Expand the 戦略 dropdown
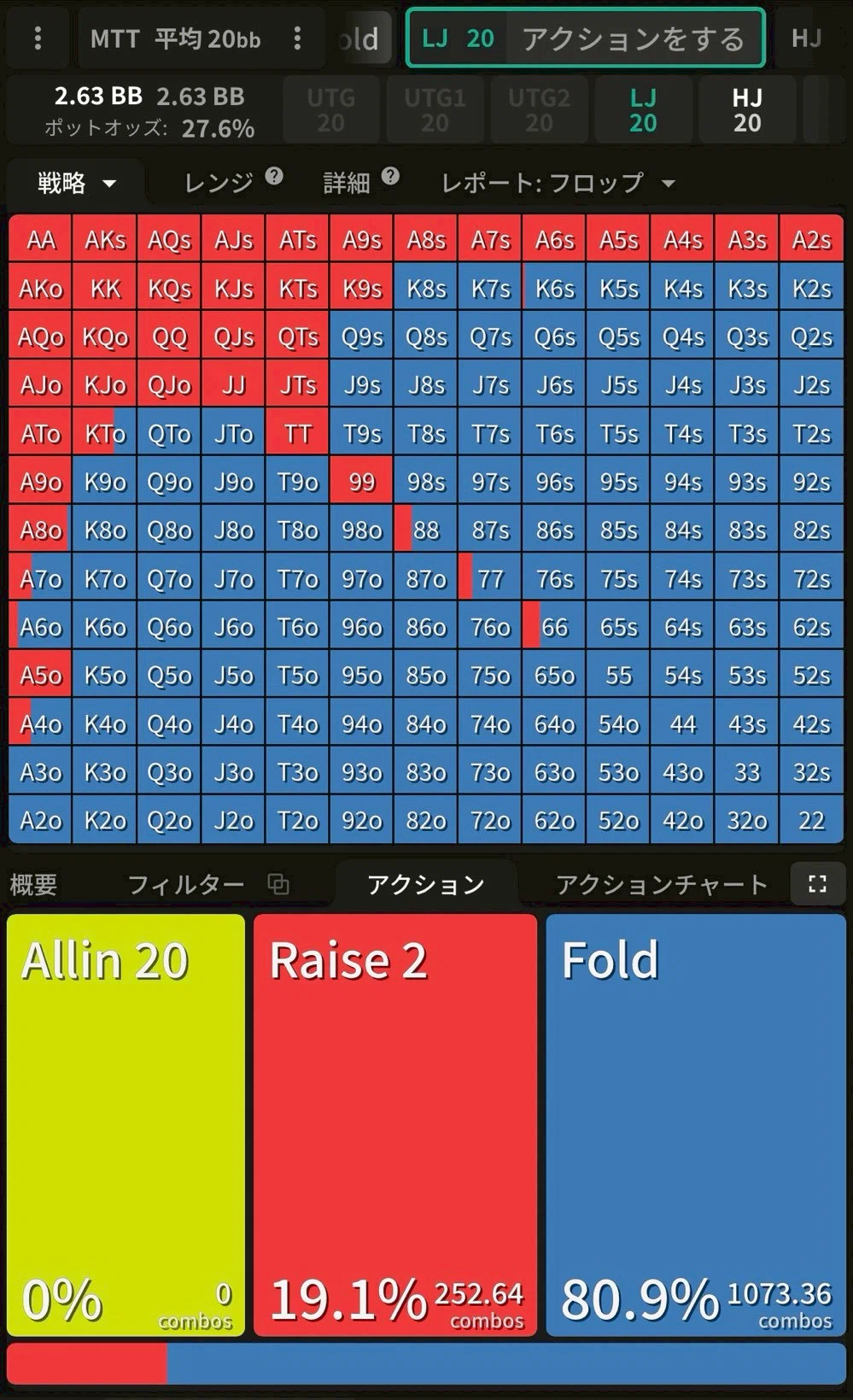The width and height of the screenshot is (853, 1400). (76, 183)
